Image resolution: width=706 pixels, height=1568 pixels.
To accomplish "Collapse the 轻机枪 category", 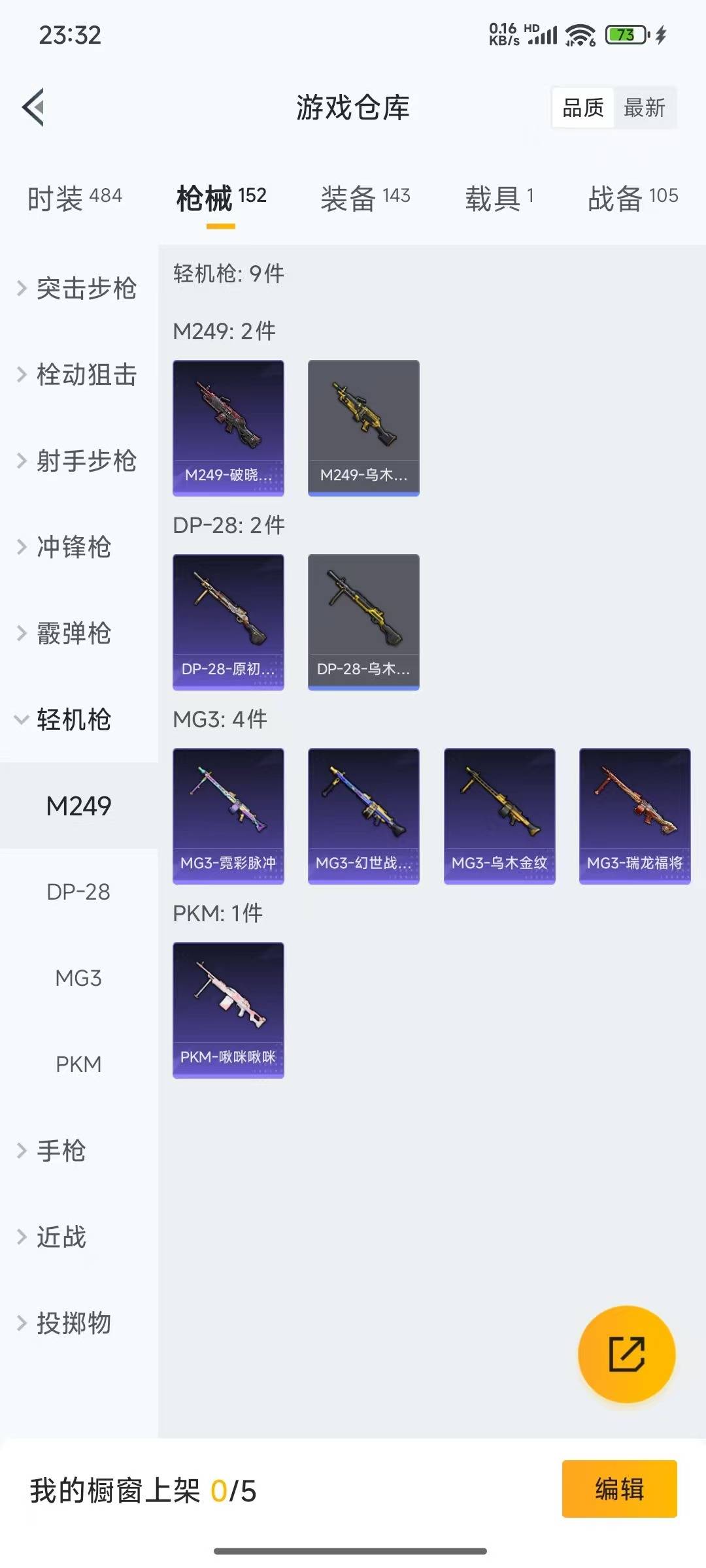I will click(x=72, y=719).
